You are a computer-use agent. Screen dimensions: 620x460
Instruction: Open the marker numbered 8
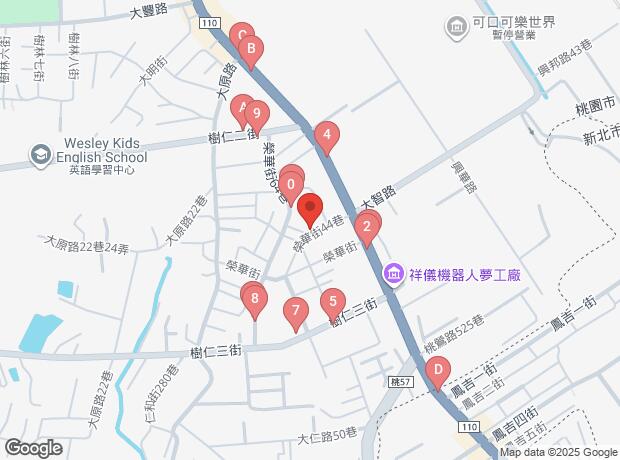[x=255, y=298]
